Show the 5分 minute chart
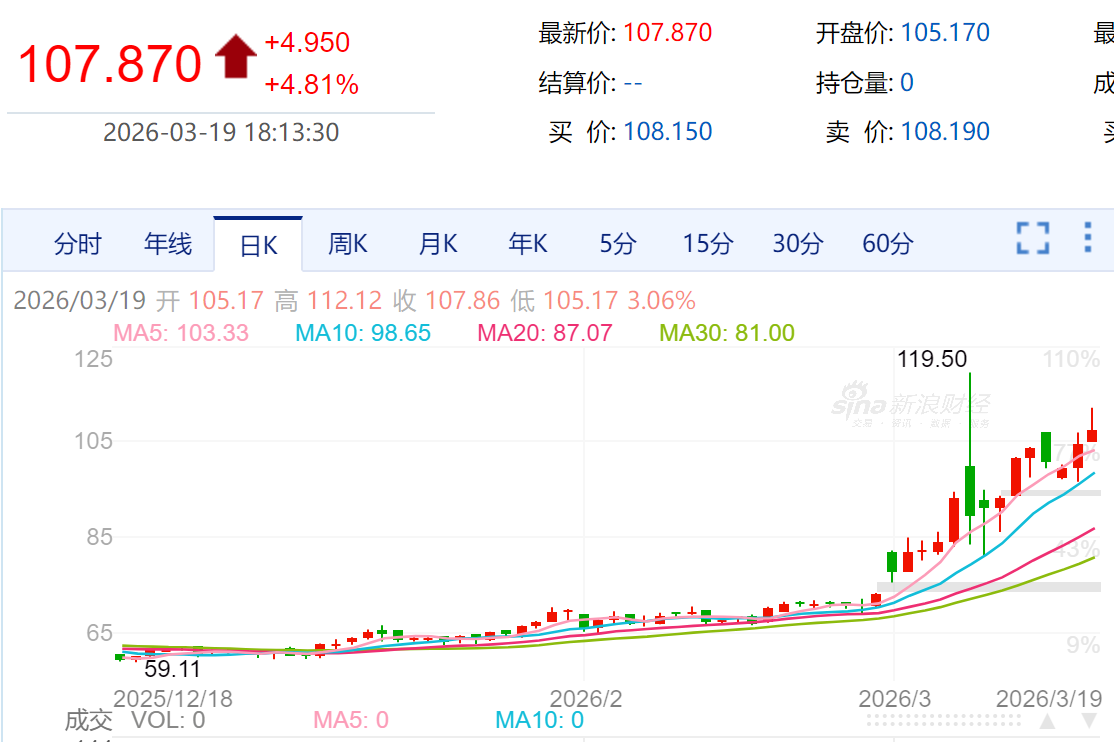This screenshot has height=742, width=1114. point(618,243)
